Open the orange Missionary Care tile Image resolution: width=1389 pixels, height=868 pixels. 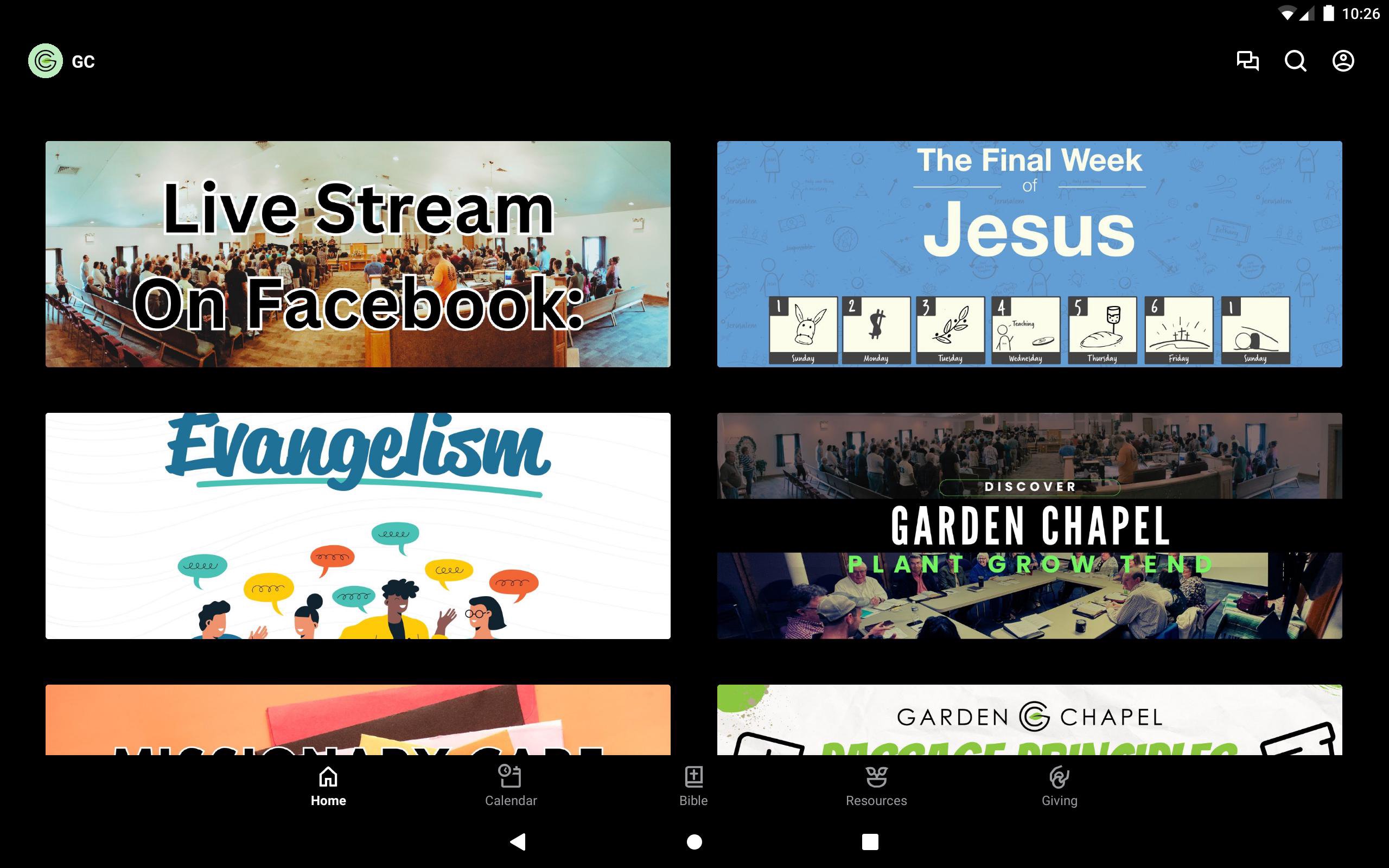coord(358,720)
